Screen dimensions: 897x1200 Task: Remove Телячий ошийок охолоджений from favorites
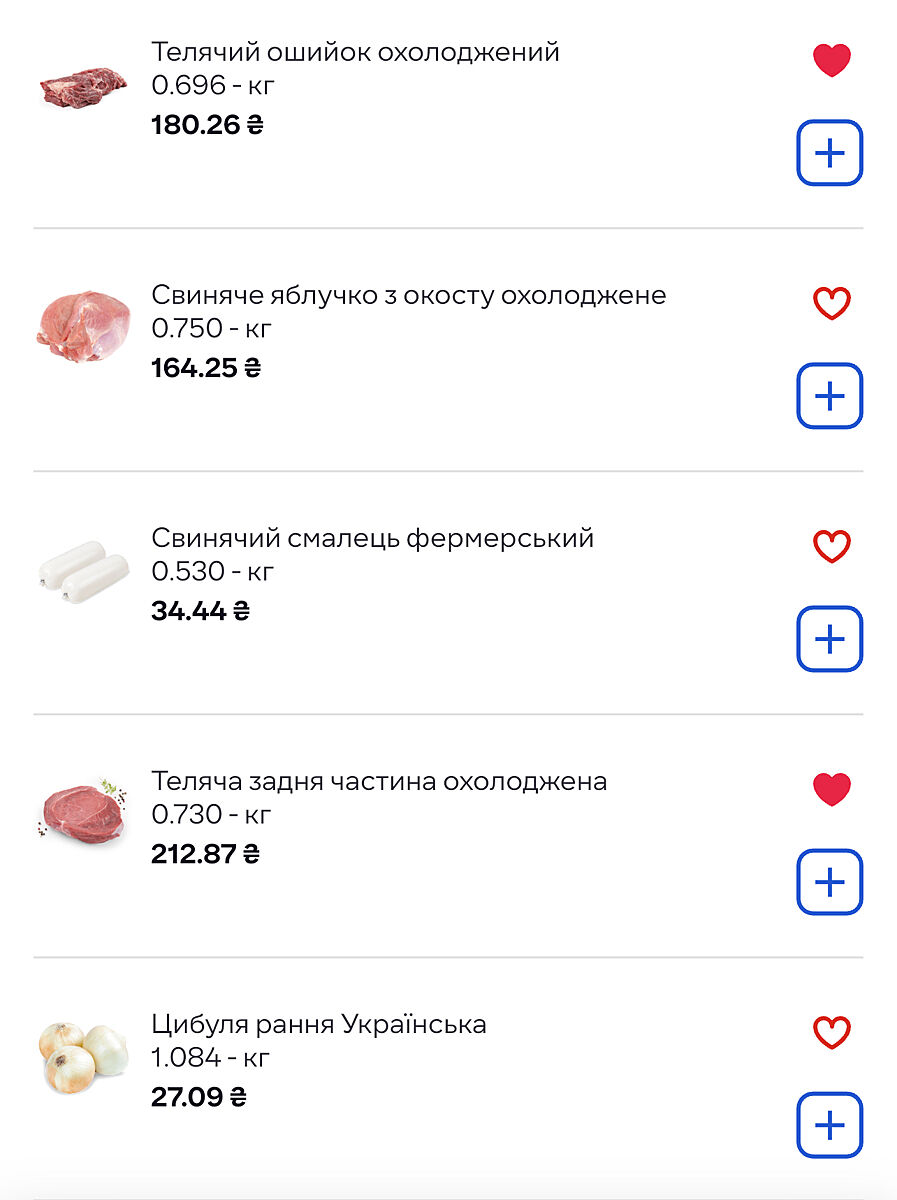[831, 61]
